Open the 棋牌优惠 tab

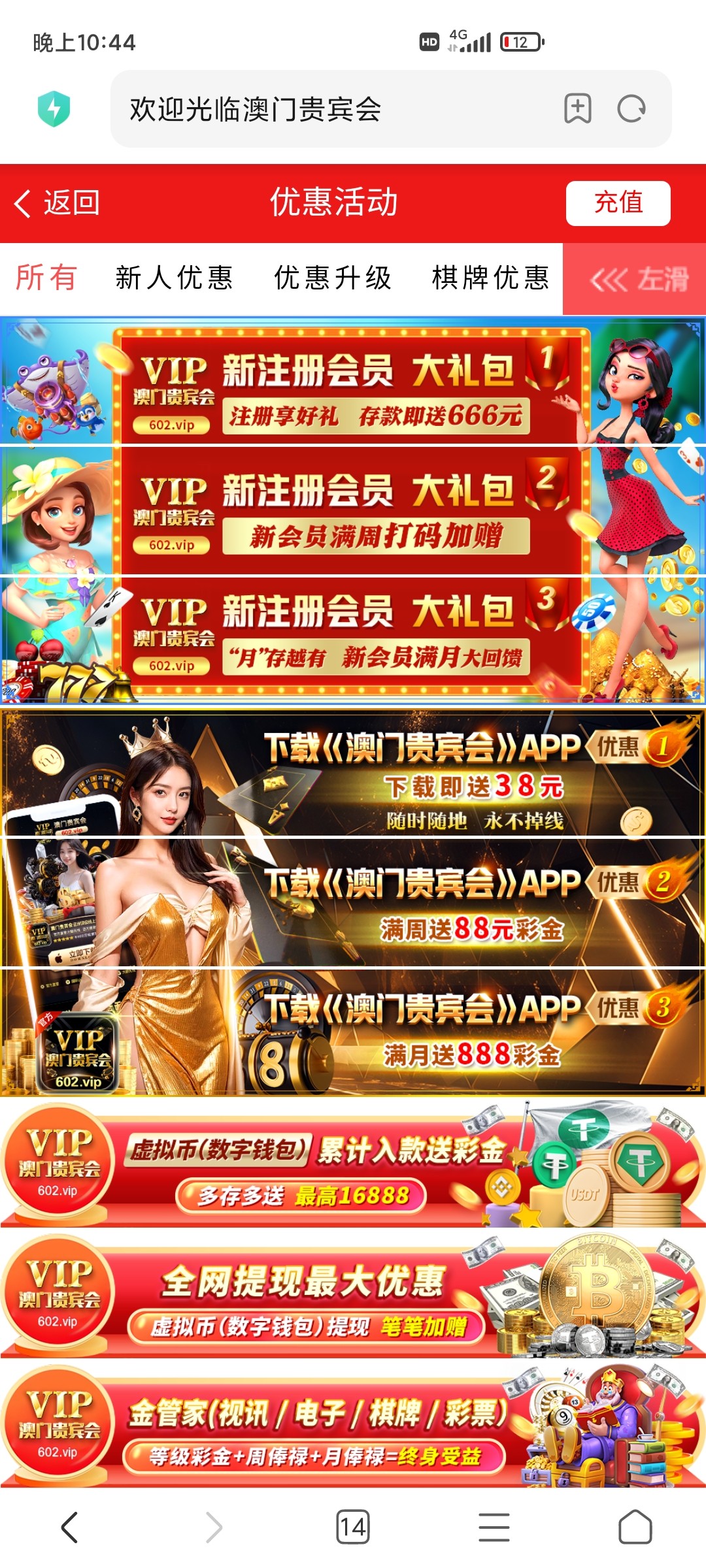coord(490,278)
